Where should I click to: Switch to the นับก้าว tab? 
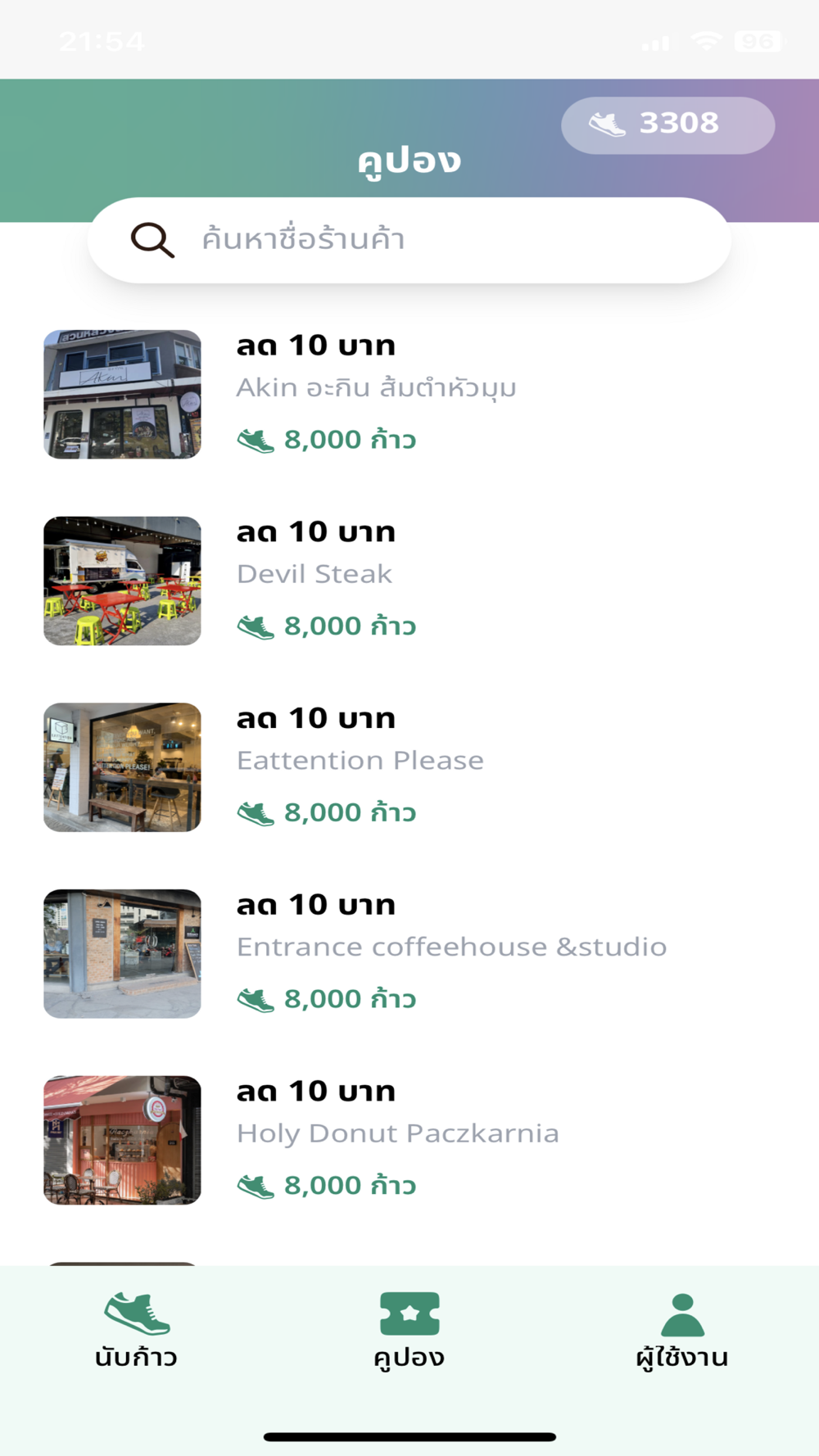tap(136, 1331)
